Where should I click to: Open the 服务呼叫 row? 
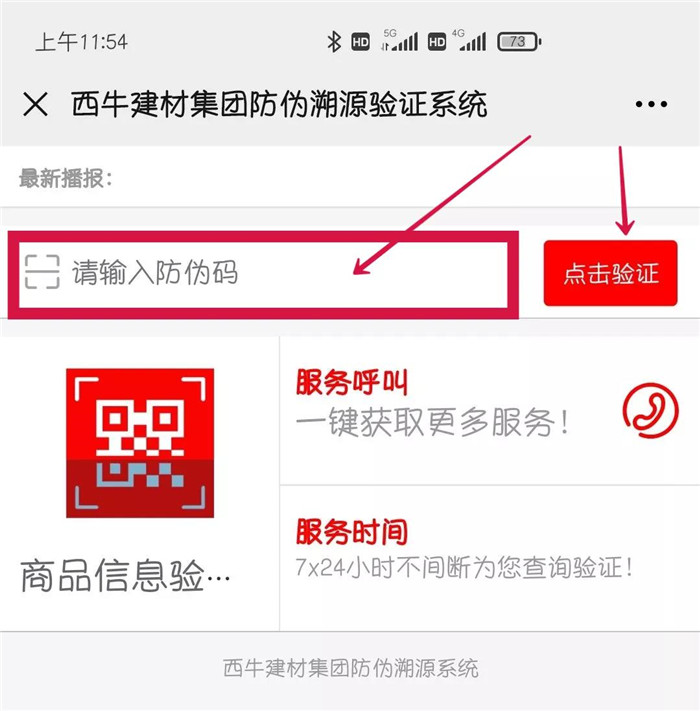440,410
